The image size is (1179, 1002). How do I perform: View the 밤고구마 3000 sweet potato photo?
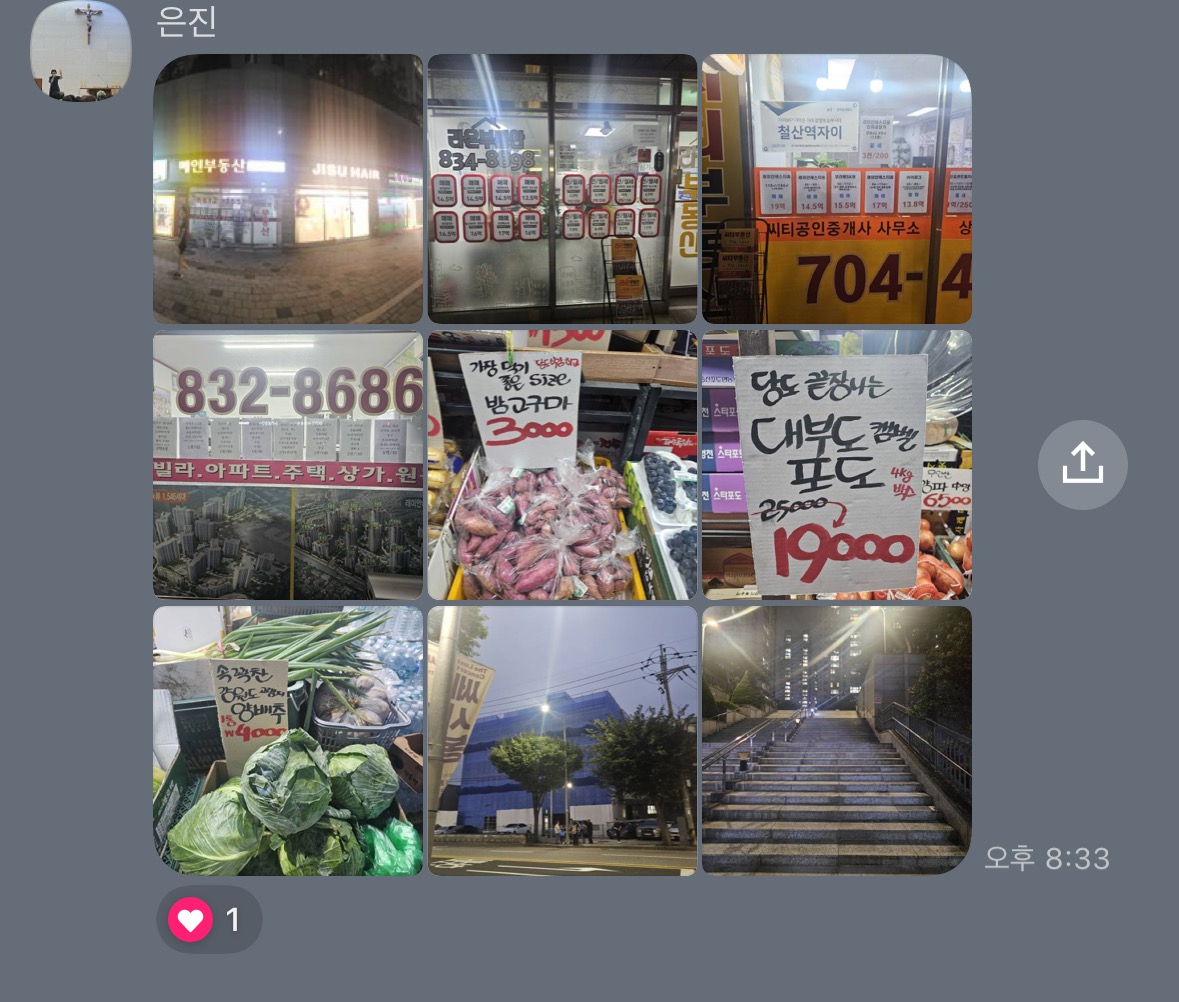click(x=562, y=465)
